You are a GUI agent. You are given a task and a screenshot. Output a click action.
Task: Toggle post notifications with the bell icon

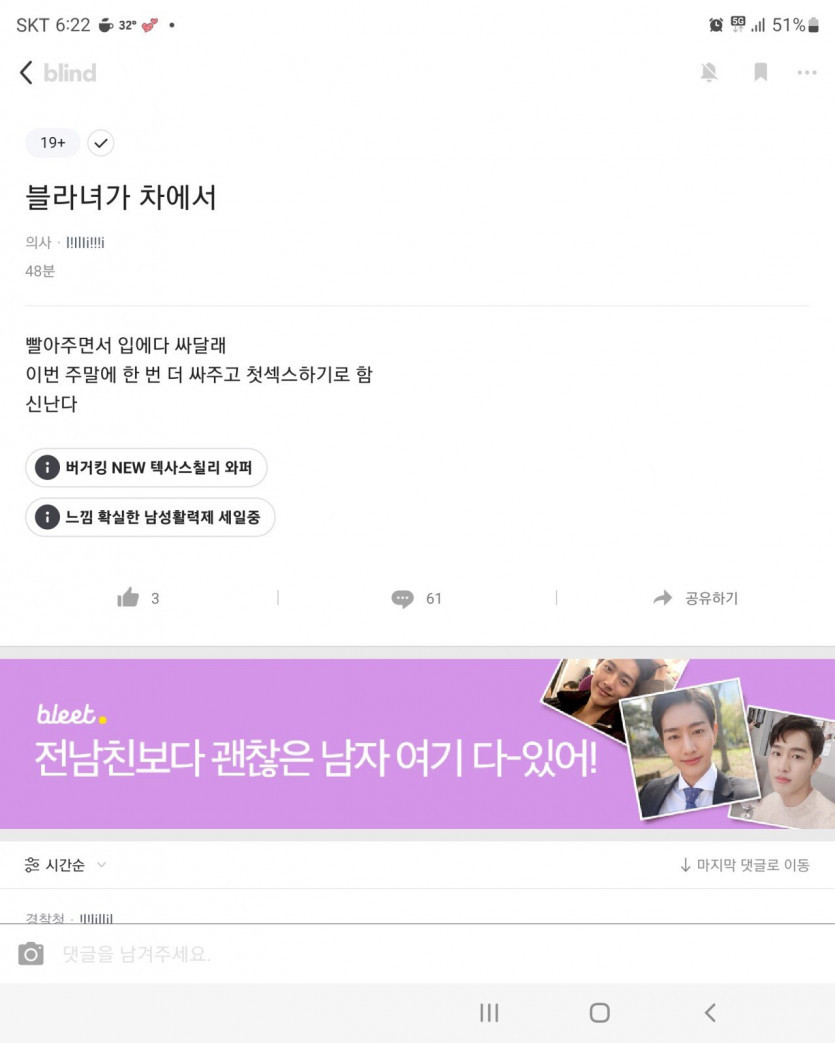pos(709,72)
